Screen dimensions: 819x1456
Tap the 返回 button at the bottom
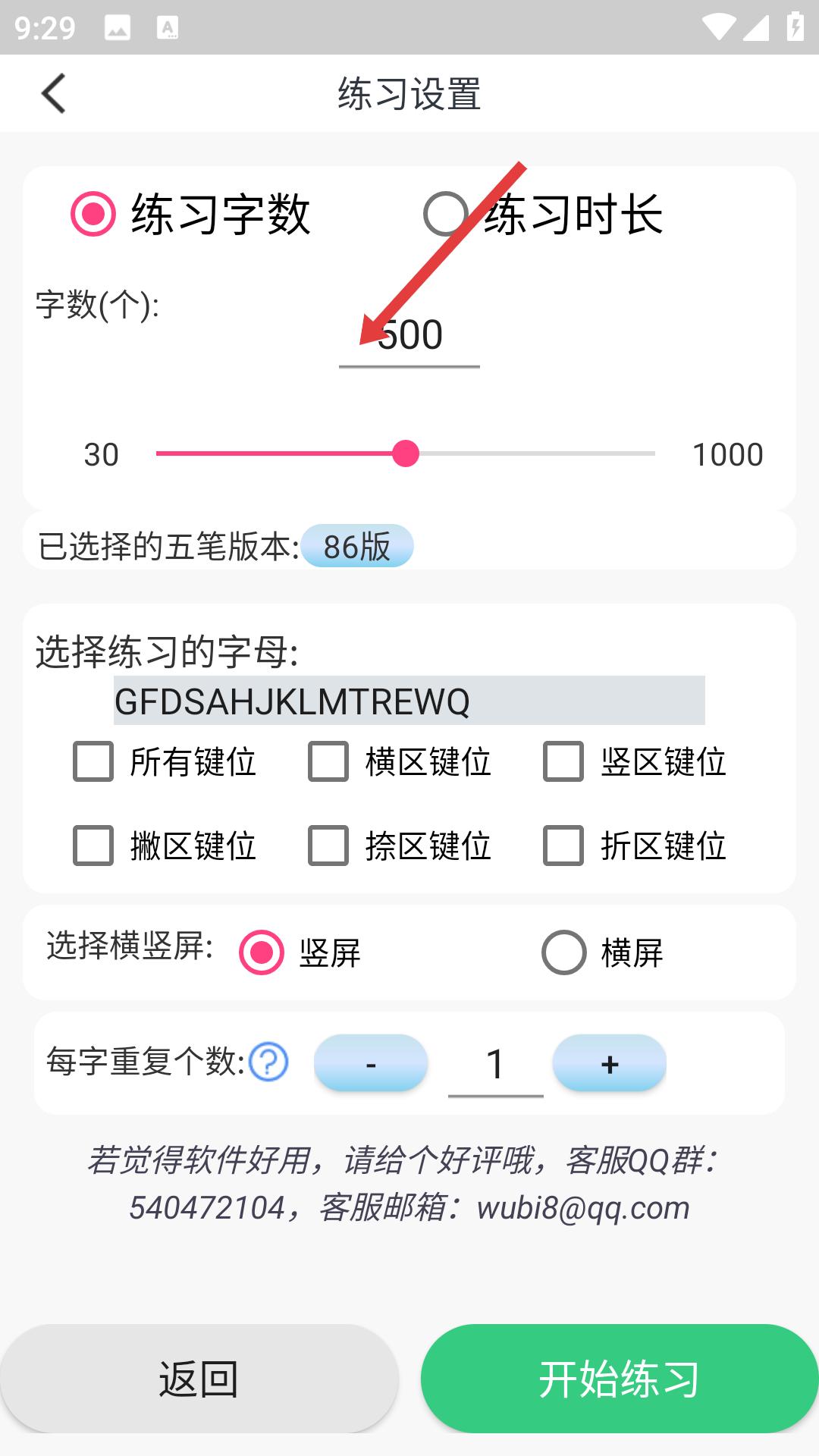point(199,1379)
